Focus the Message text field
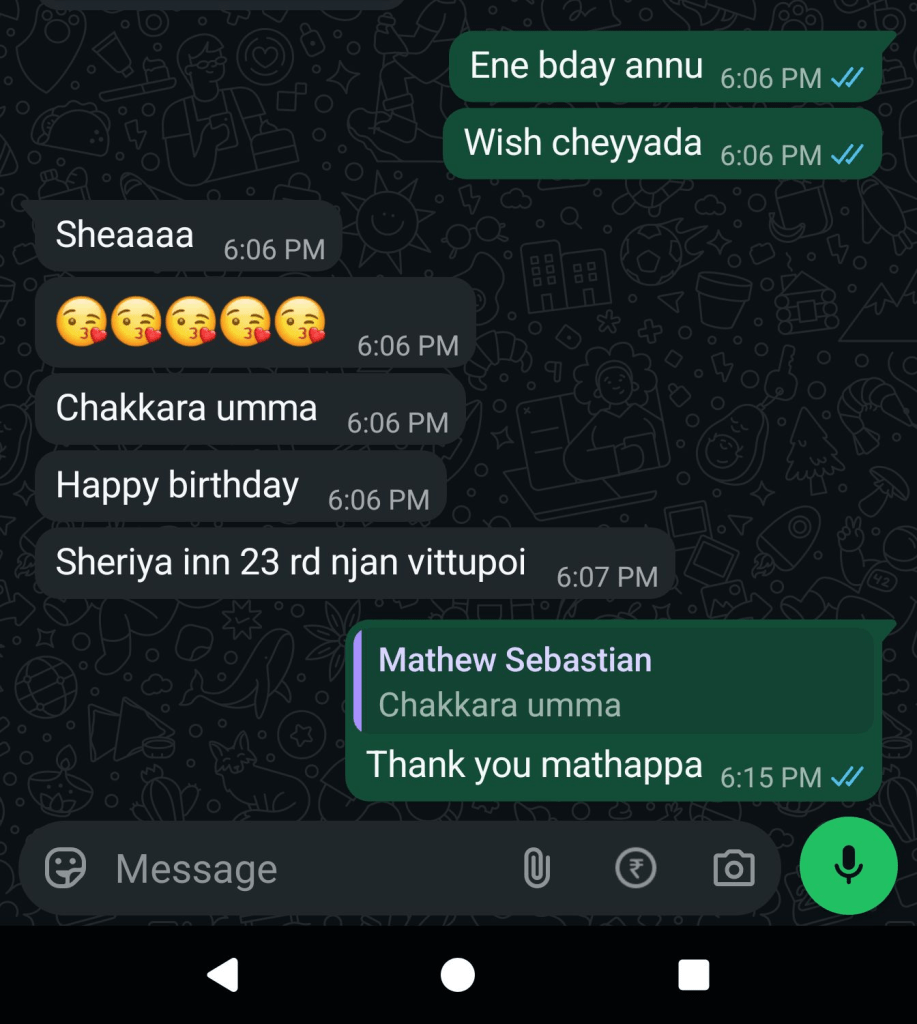Viewport: 917px width, 1024px height. click(x=300, y=869)
